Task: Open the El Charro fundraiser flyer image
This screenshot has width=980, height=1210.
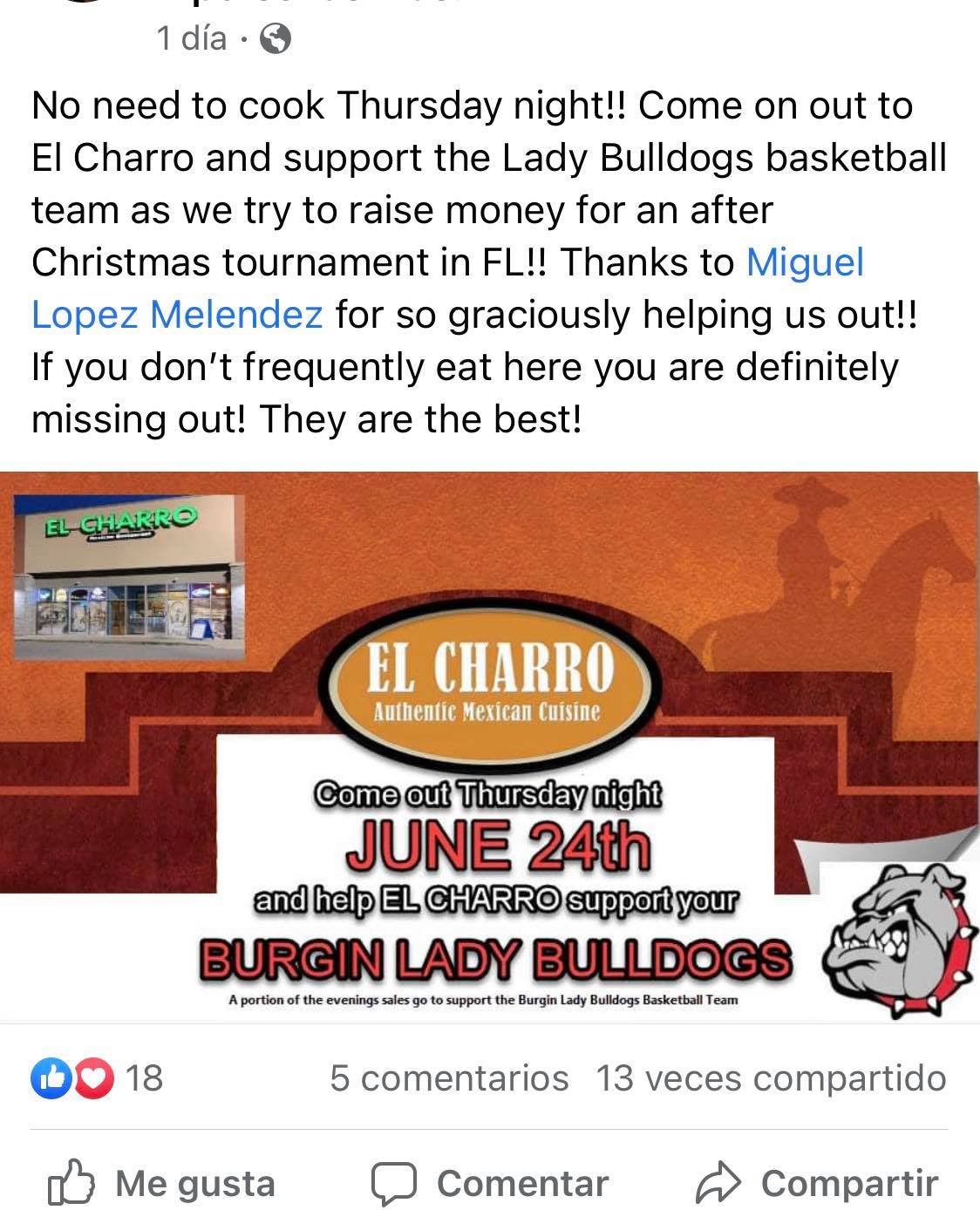Action: click(x=490, y=746)
